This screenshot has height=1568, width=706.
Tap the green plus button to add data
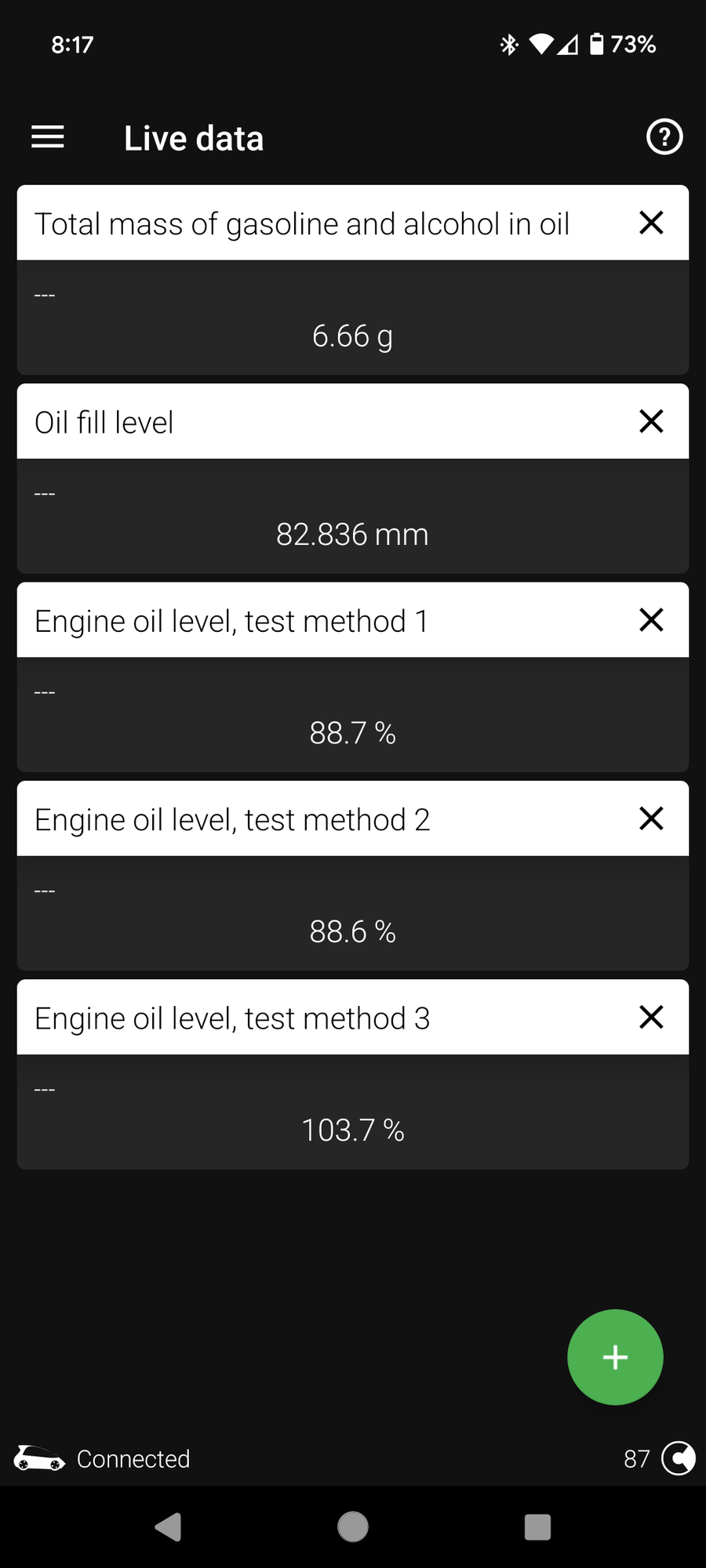pyautogui.click(x=615, y=1357)
